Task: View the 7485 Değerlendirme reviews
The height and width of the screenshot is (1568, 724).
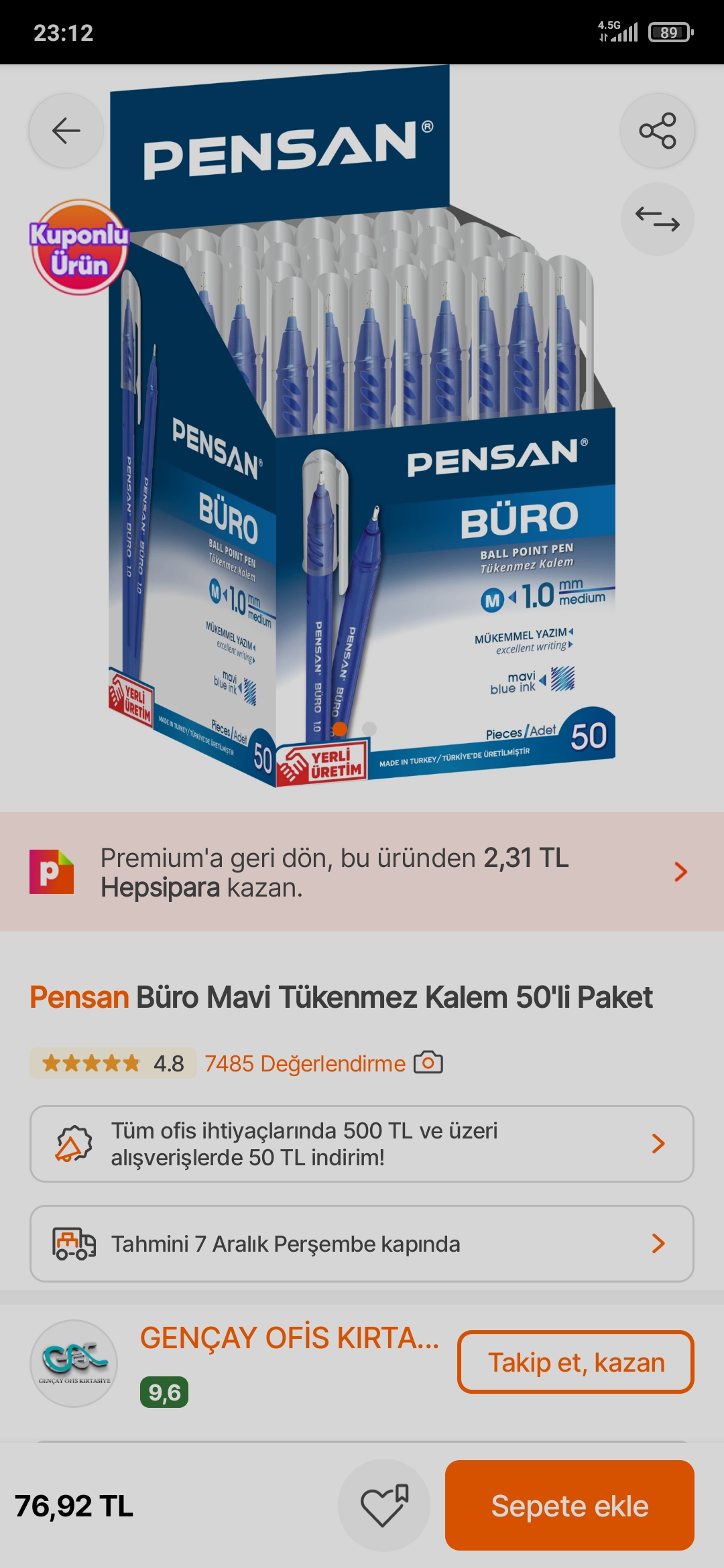Action: tap(305, 1063)
